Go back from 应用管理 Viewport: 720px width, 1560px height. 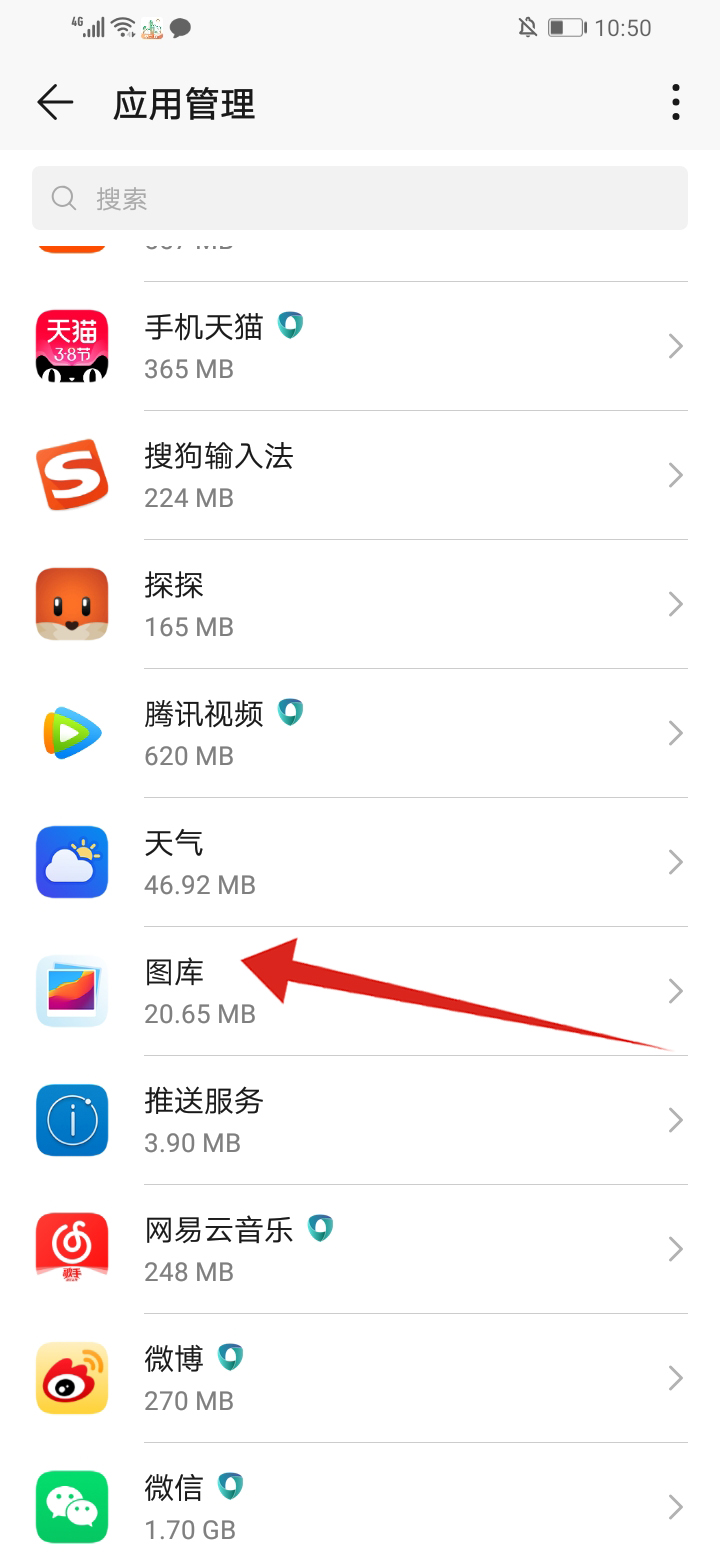tap(55, 103)
